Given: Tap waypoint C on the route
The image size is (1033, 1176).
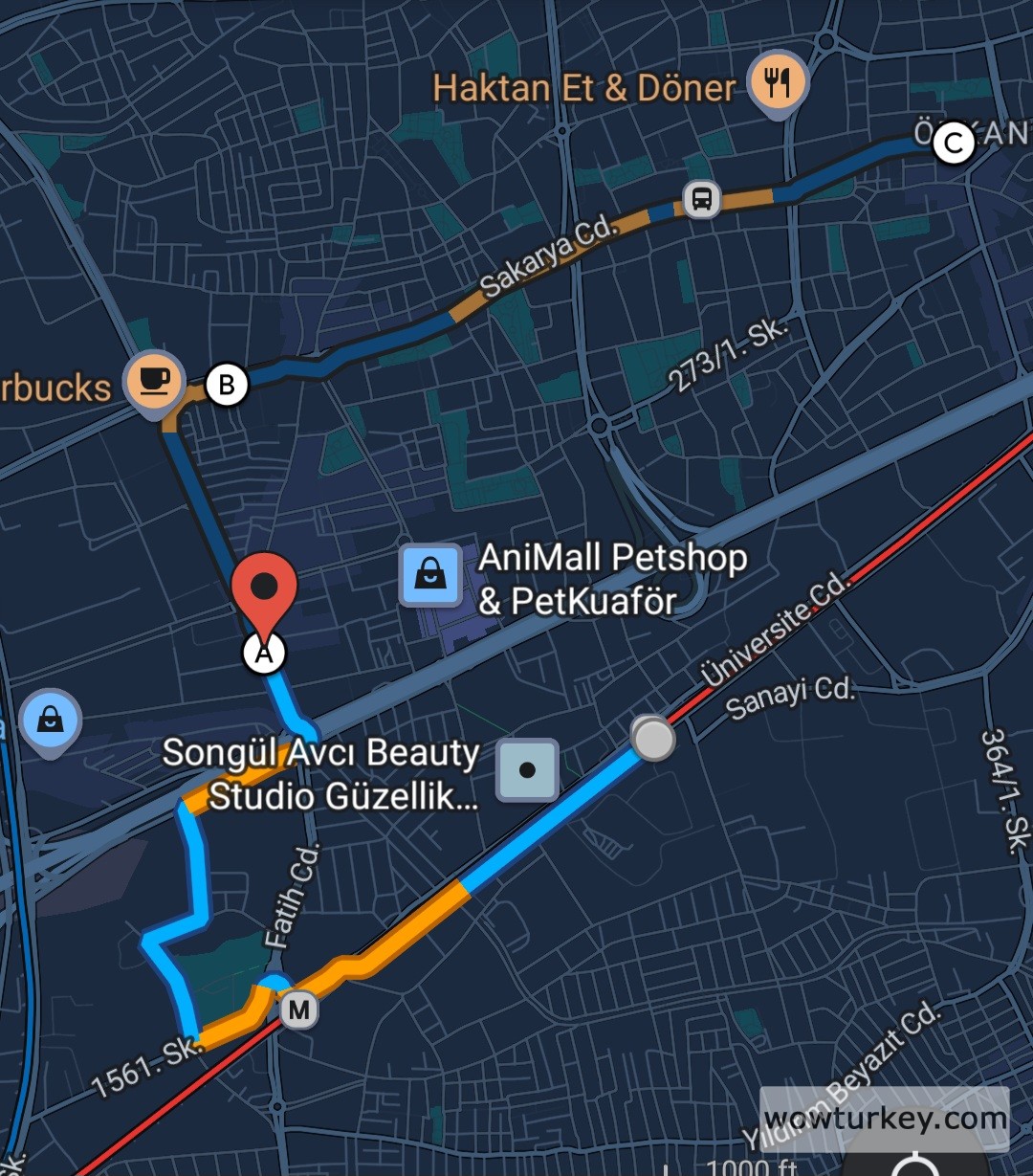Looking at the screenshot, I should (954, 143).
